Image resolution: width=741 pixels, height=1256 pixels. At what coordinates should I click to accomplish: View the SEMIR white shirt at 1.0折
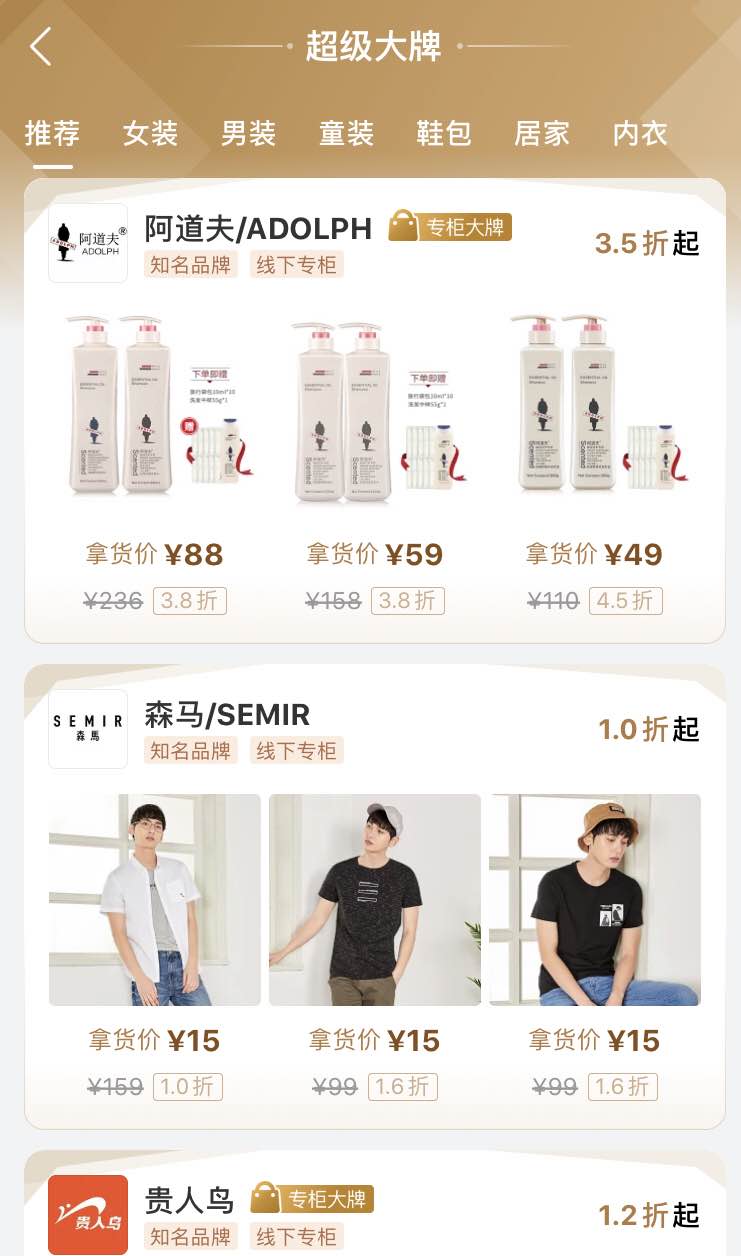[154, 900]
